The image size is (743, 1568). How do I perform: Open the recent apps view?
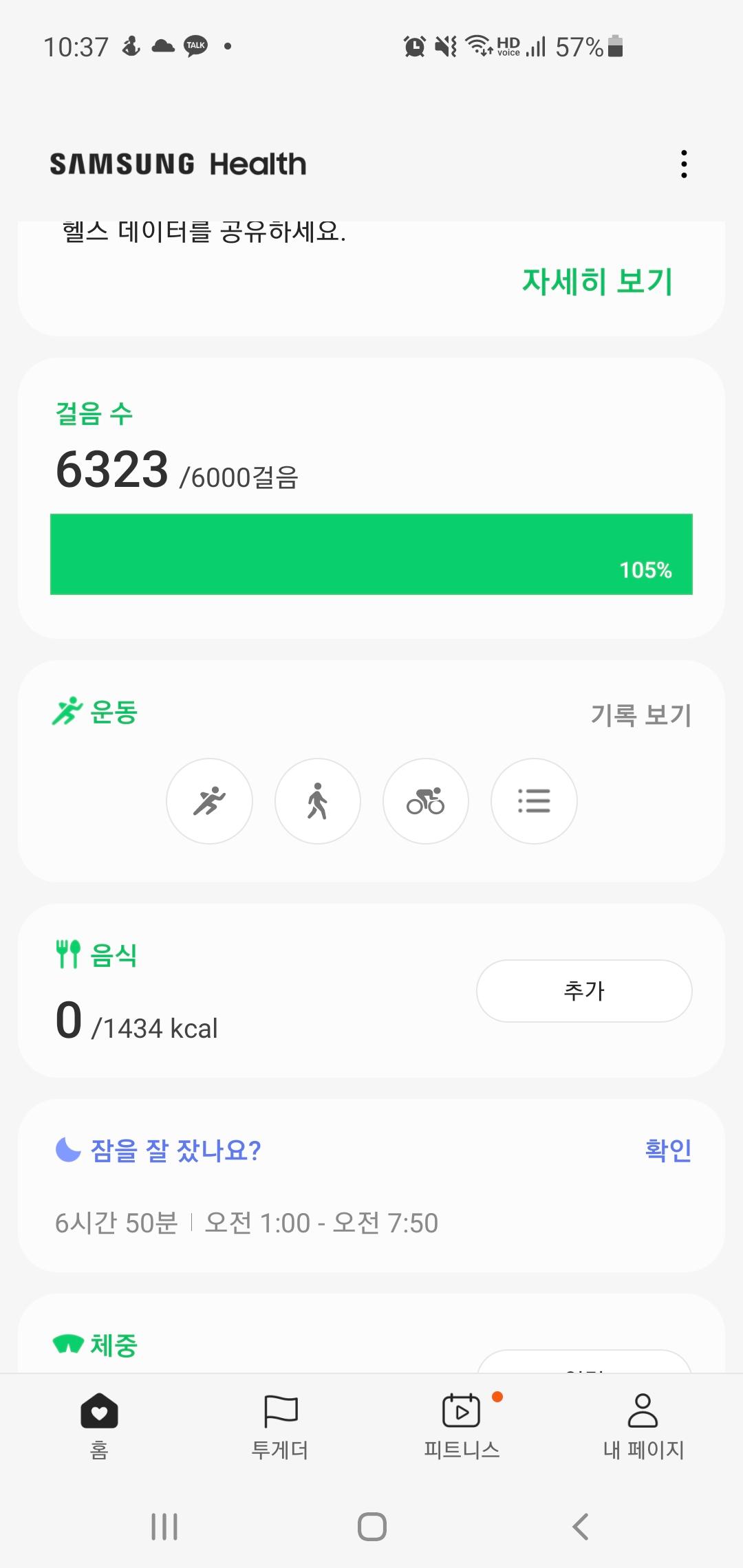click(x=164, y=1527)
